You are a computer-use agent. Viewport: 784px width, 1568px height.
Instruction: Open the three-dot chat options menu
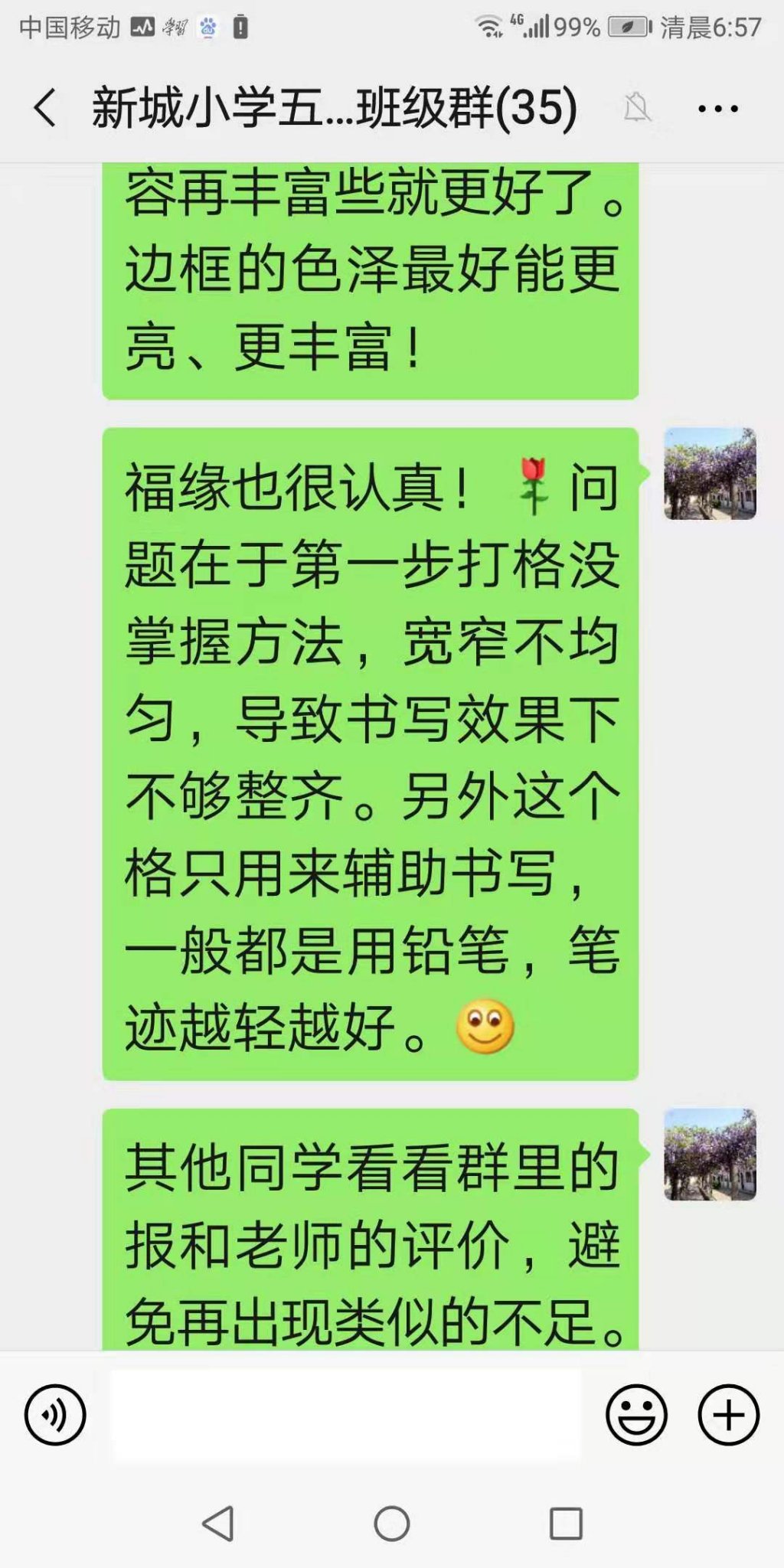point(717,109)
